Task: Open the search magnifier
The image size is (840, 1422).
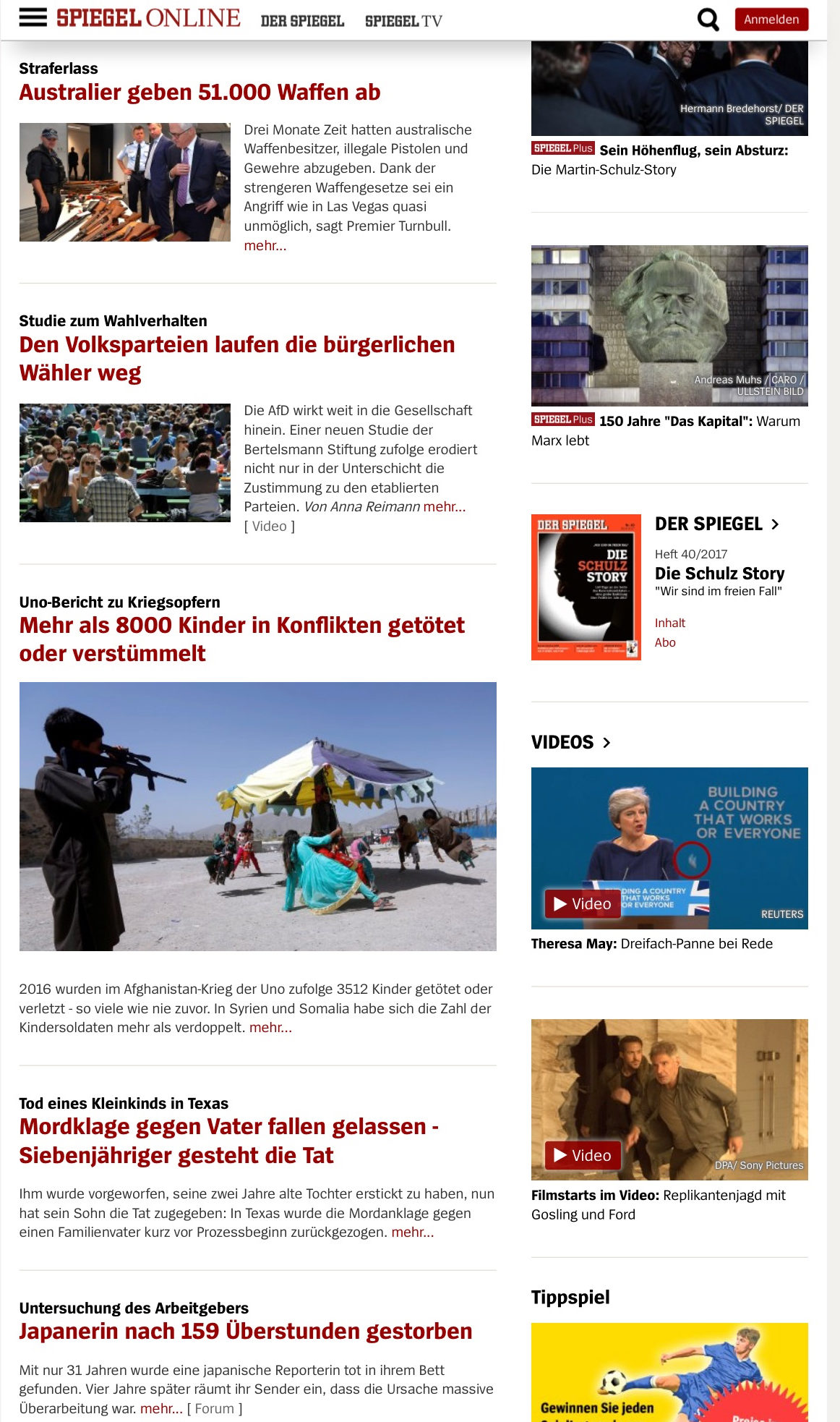Action: click(708, 20)
